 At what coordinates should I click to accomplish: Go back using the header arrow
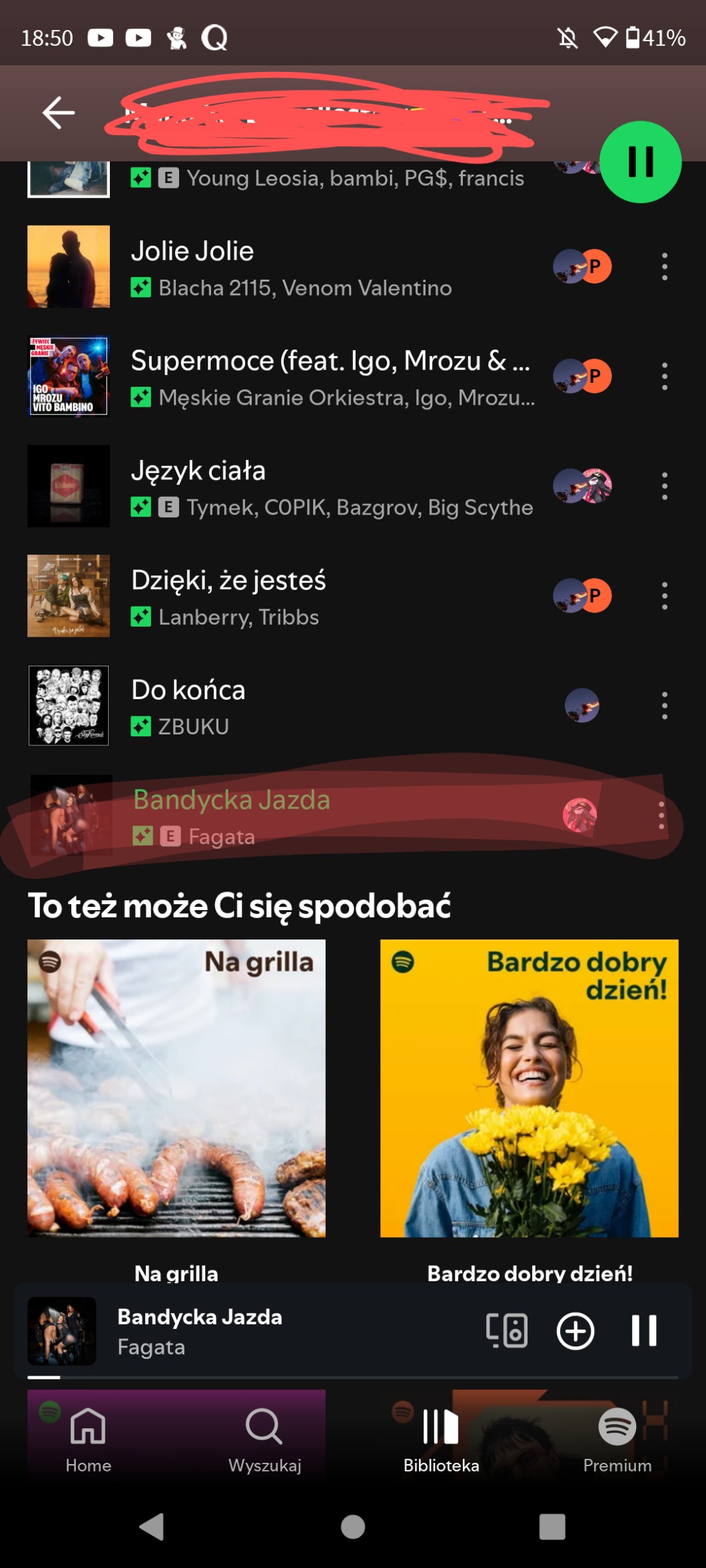(59, 113)
